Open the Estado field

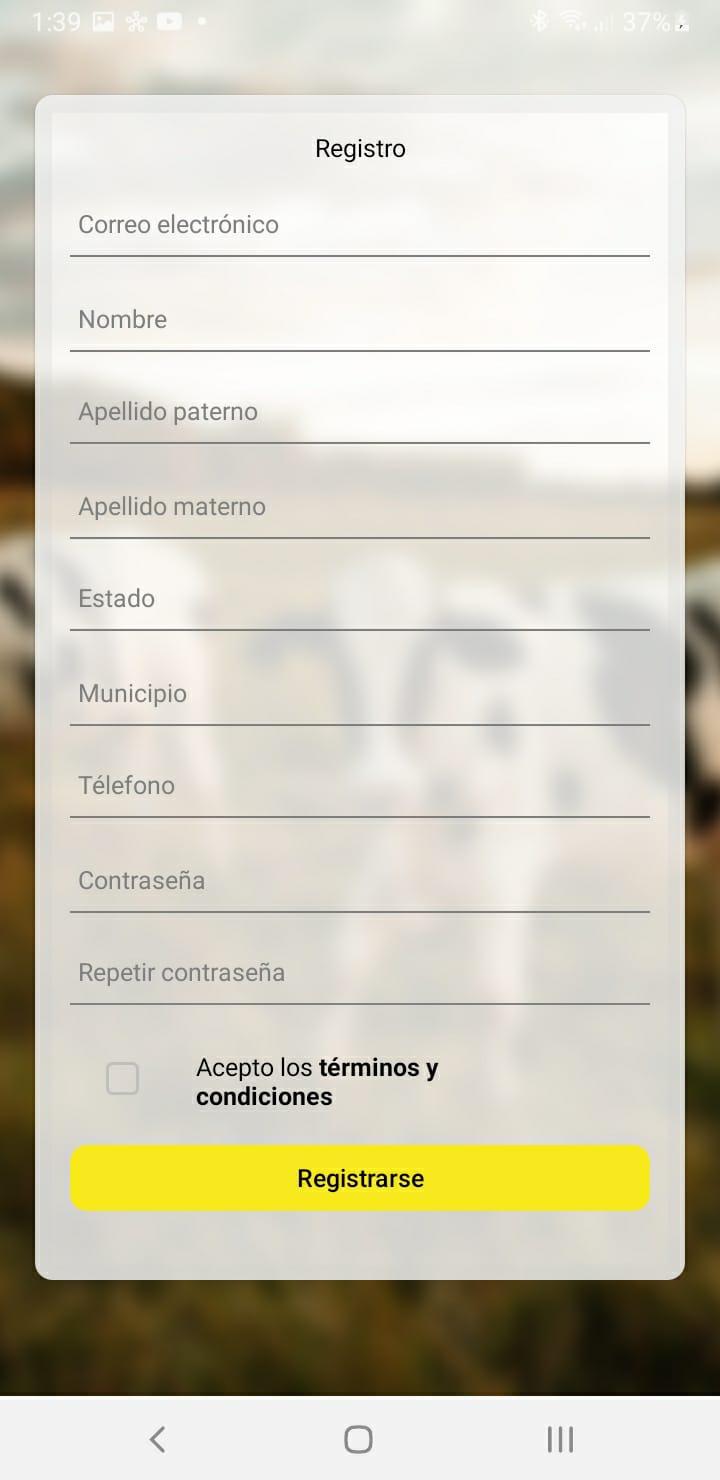pos(360,600)
